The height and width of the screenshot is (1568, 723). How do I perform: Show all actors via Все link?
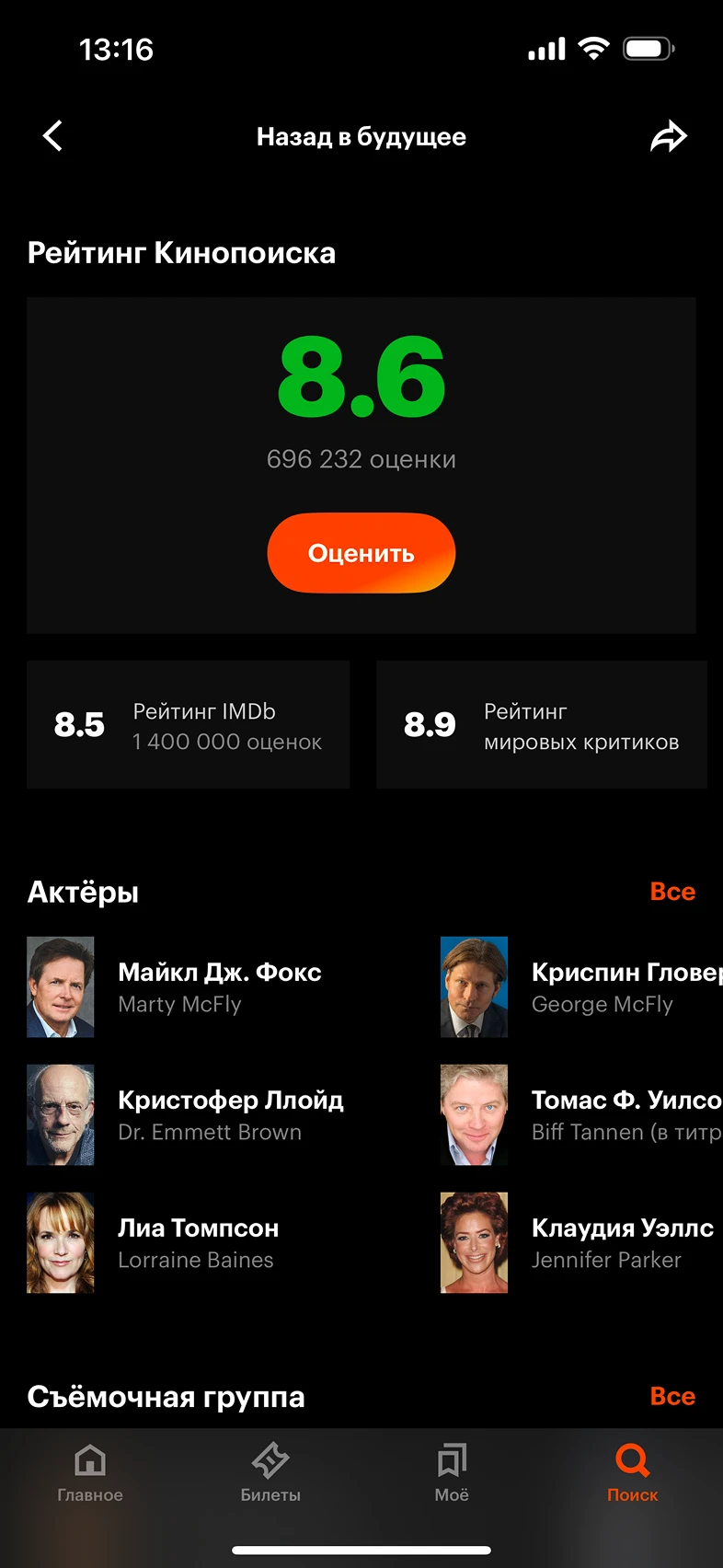coord(671,892)
